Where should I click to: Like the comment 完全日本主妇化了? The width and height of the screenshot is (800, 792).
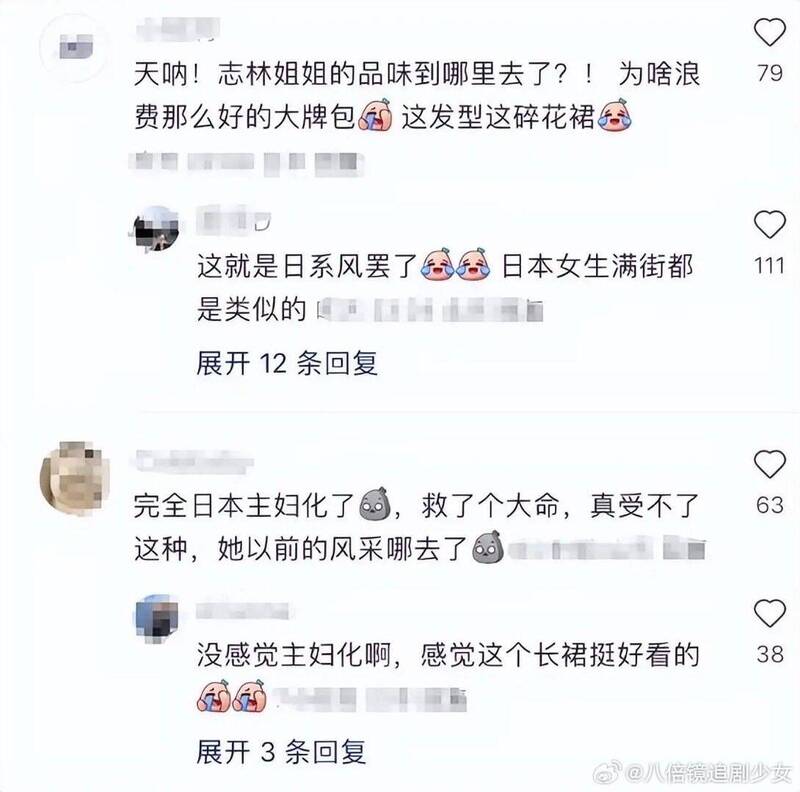769,464
